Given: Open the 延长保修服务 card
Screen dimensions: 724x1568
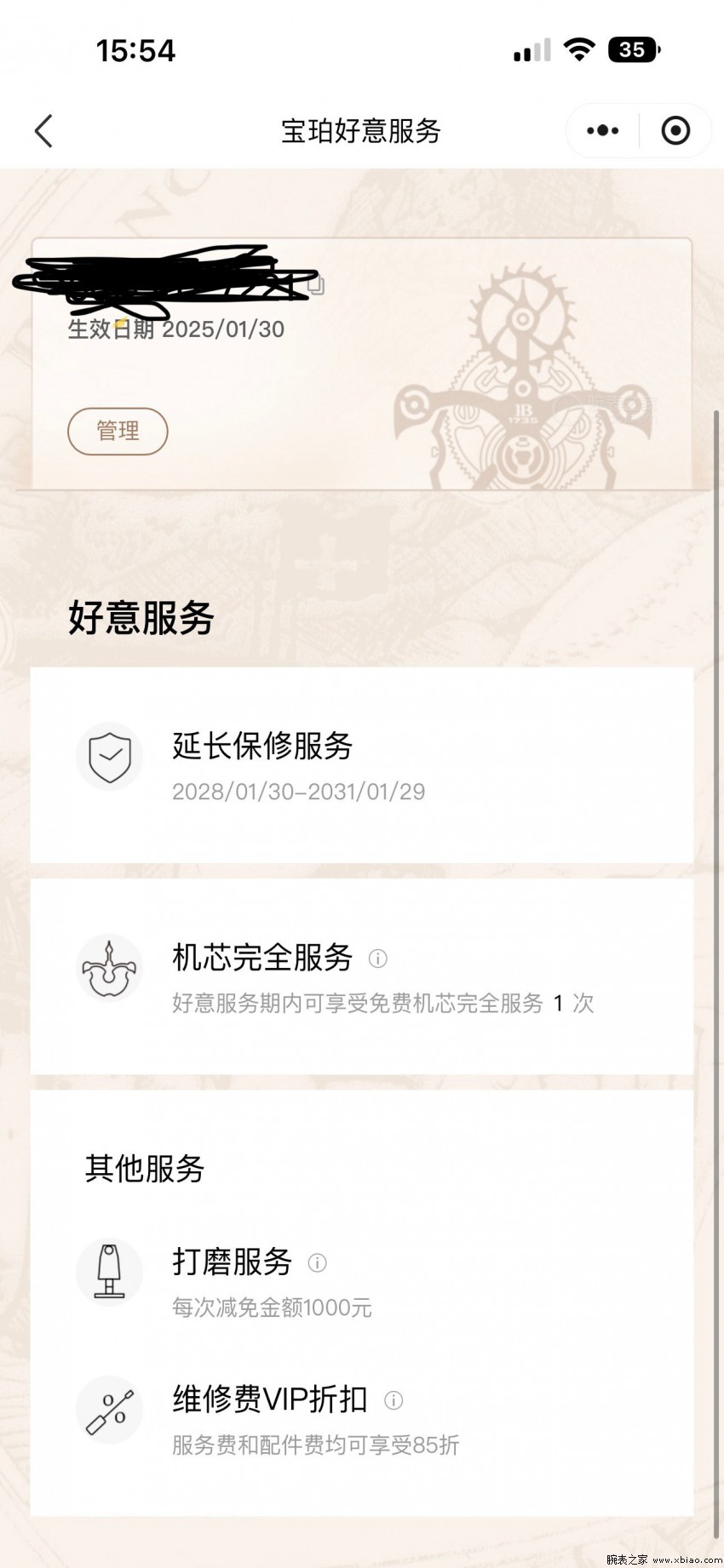Looking at the screenshot, I should click(361, 764).
